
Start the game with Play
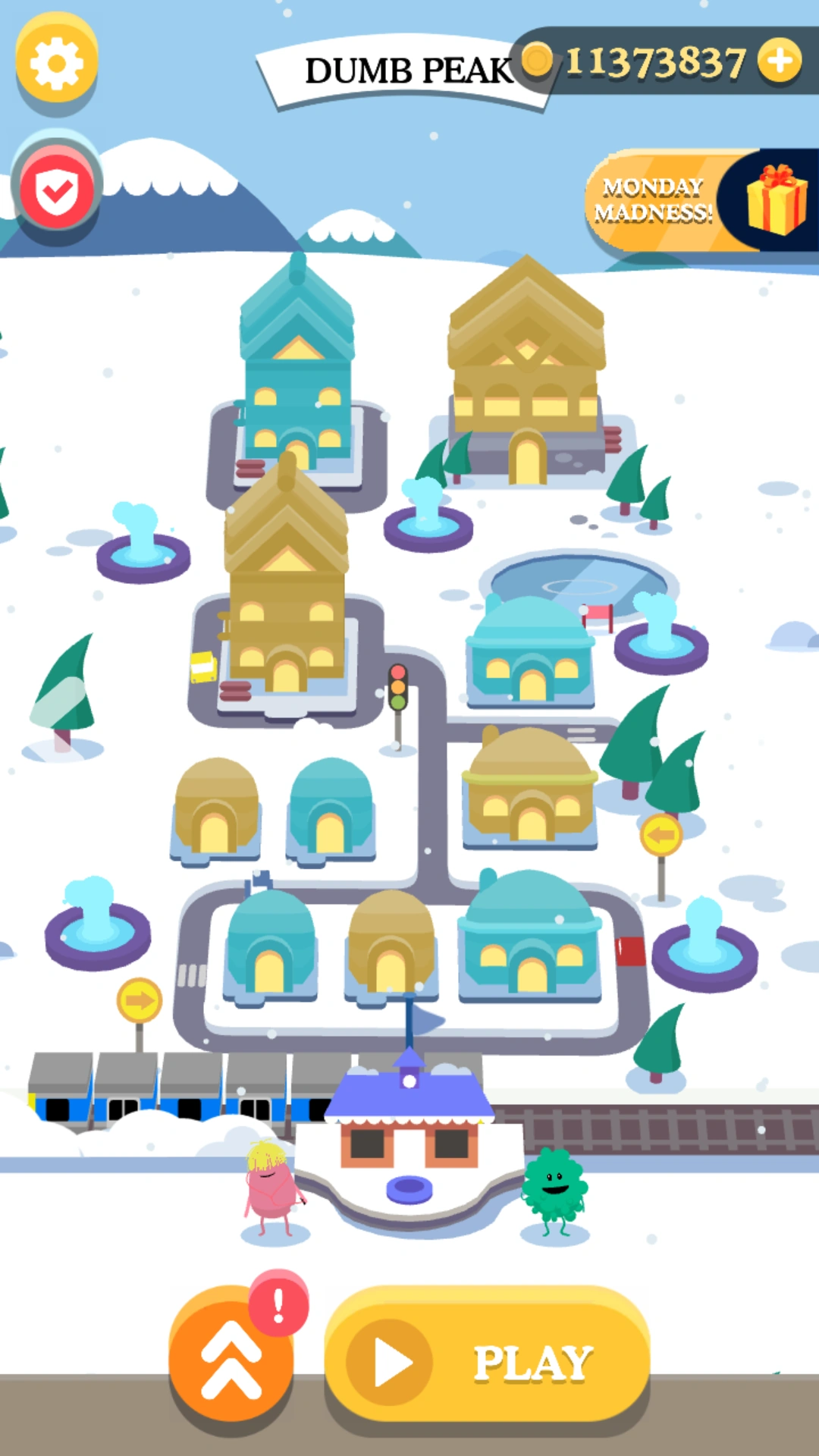tap(487, 1361)
